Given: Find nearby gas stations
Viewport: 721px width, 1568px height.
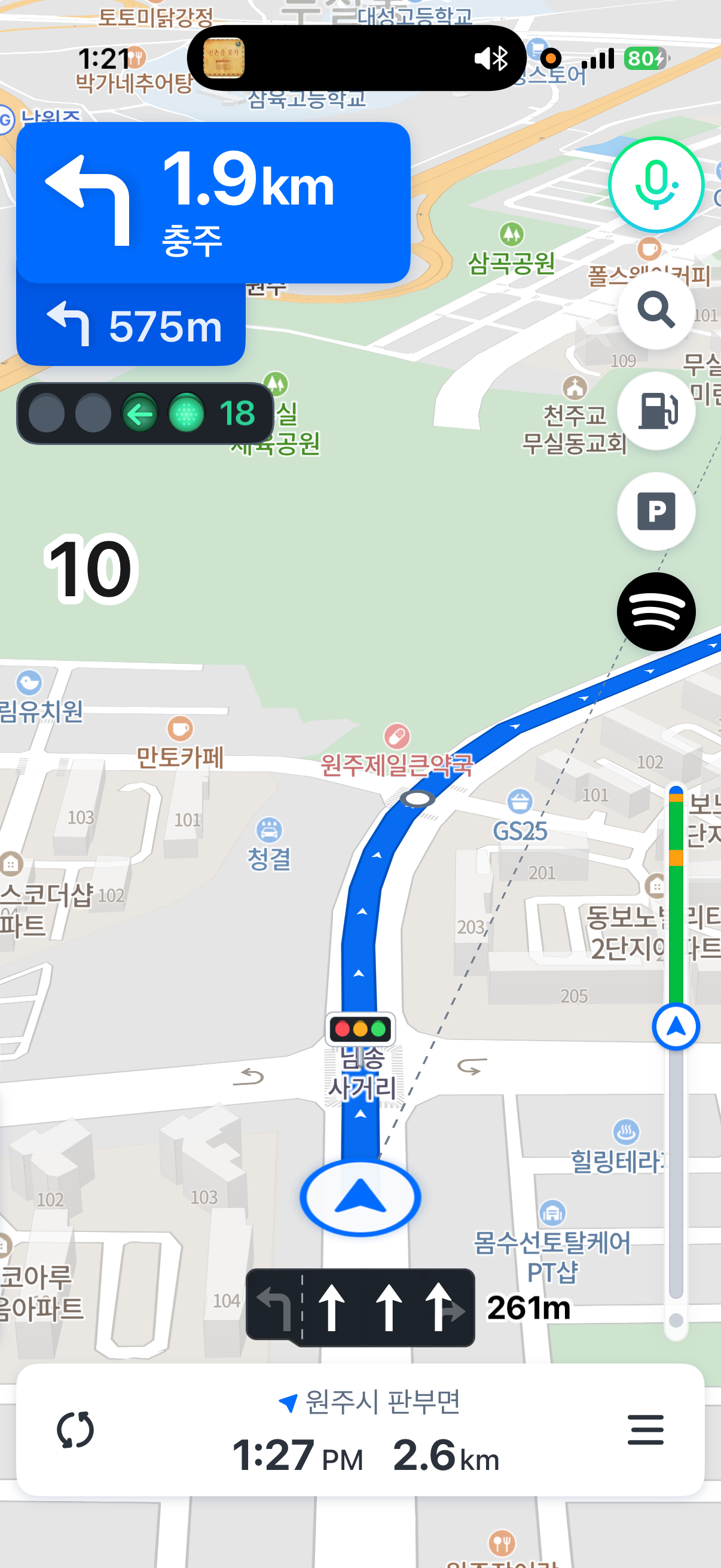Looking at the screenshot, I should (x=655, y=411).
